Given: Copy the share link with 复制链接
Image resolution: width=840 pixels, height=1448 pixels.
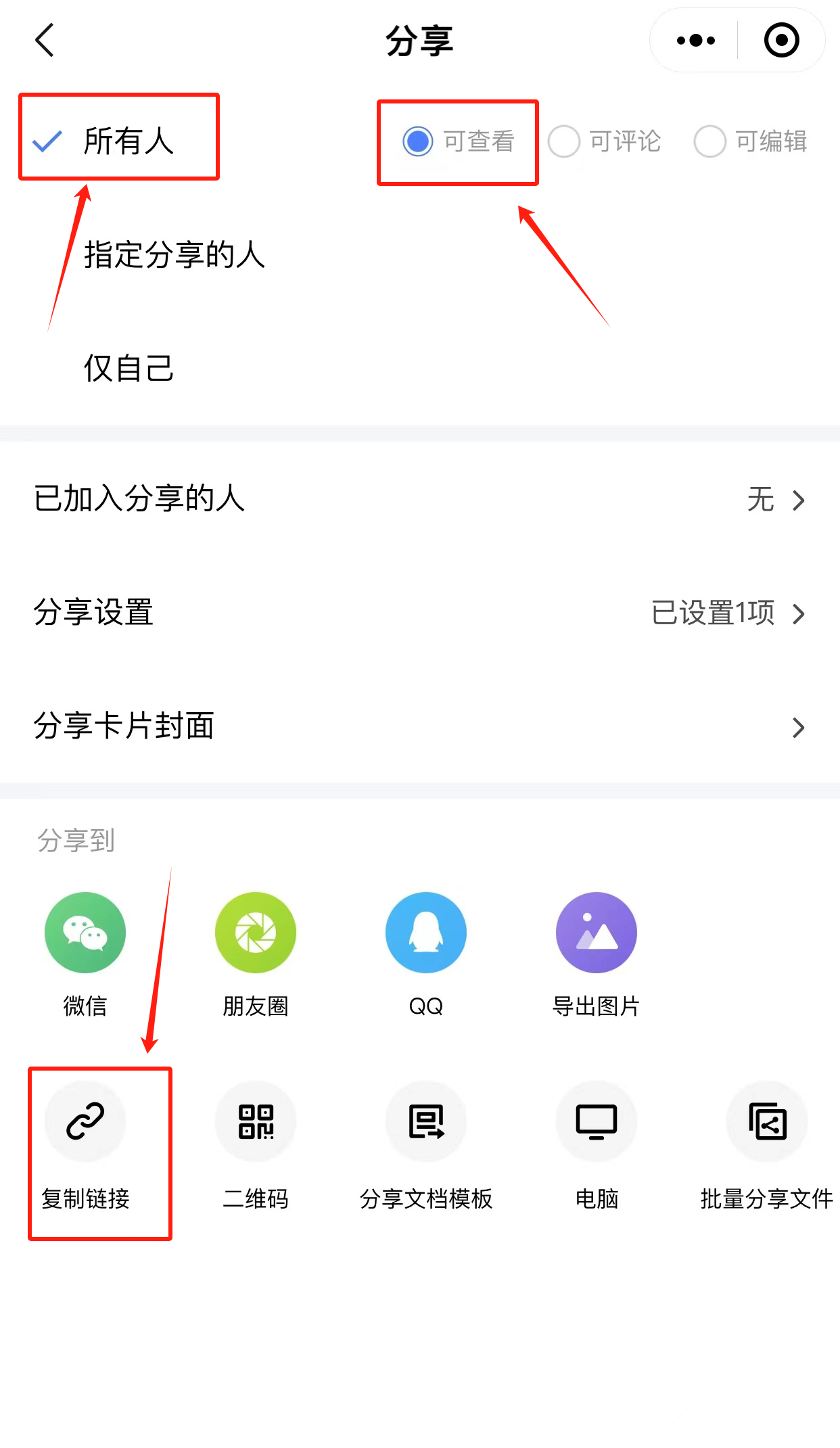Looking at the screenshot, I should click(x=85, y=1122).
